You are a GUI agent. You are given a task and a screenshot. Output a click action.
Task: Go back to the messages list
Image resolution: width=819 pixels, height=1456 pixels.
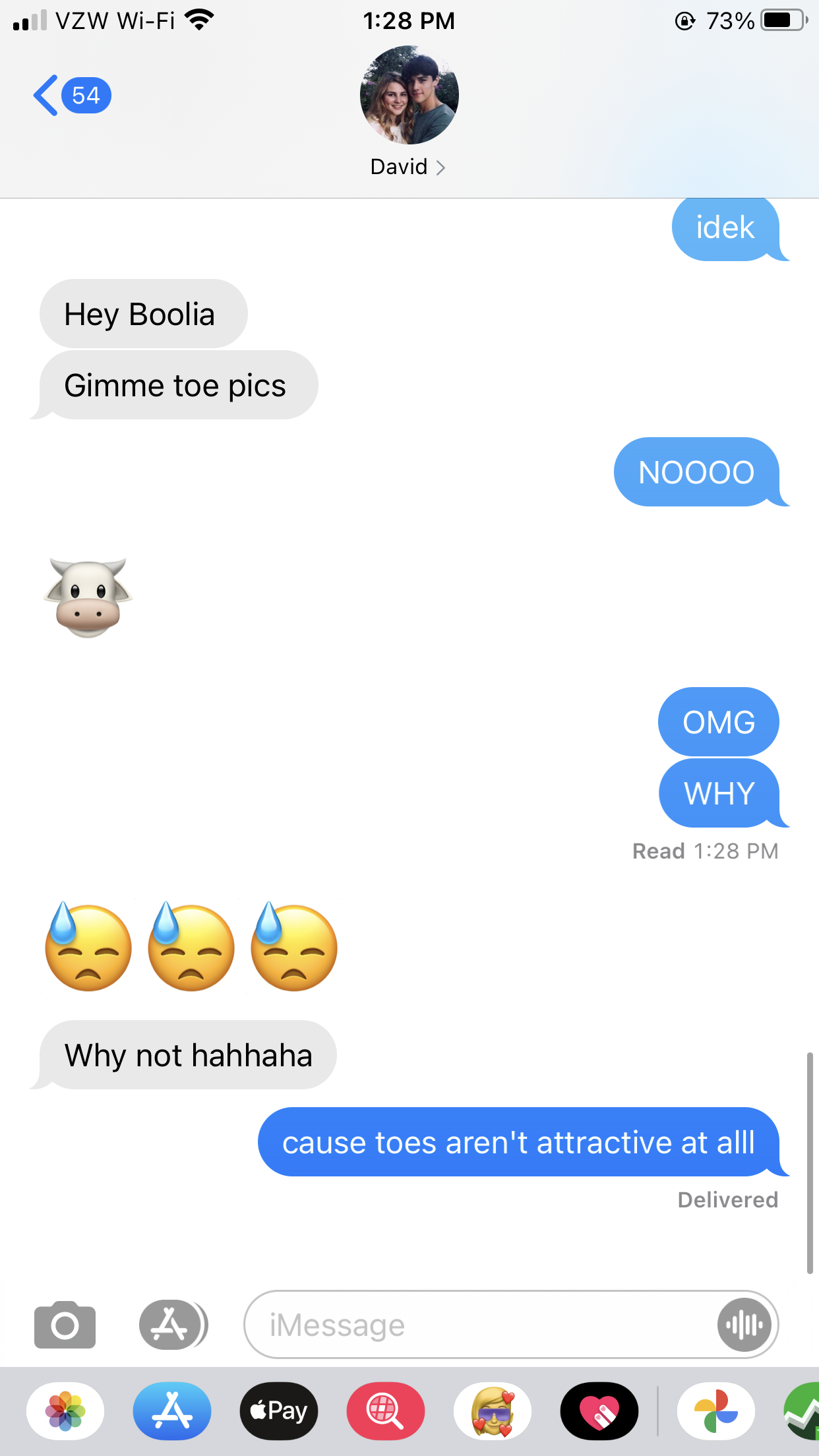click(x=71, y=96)
